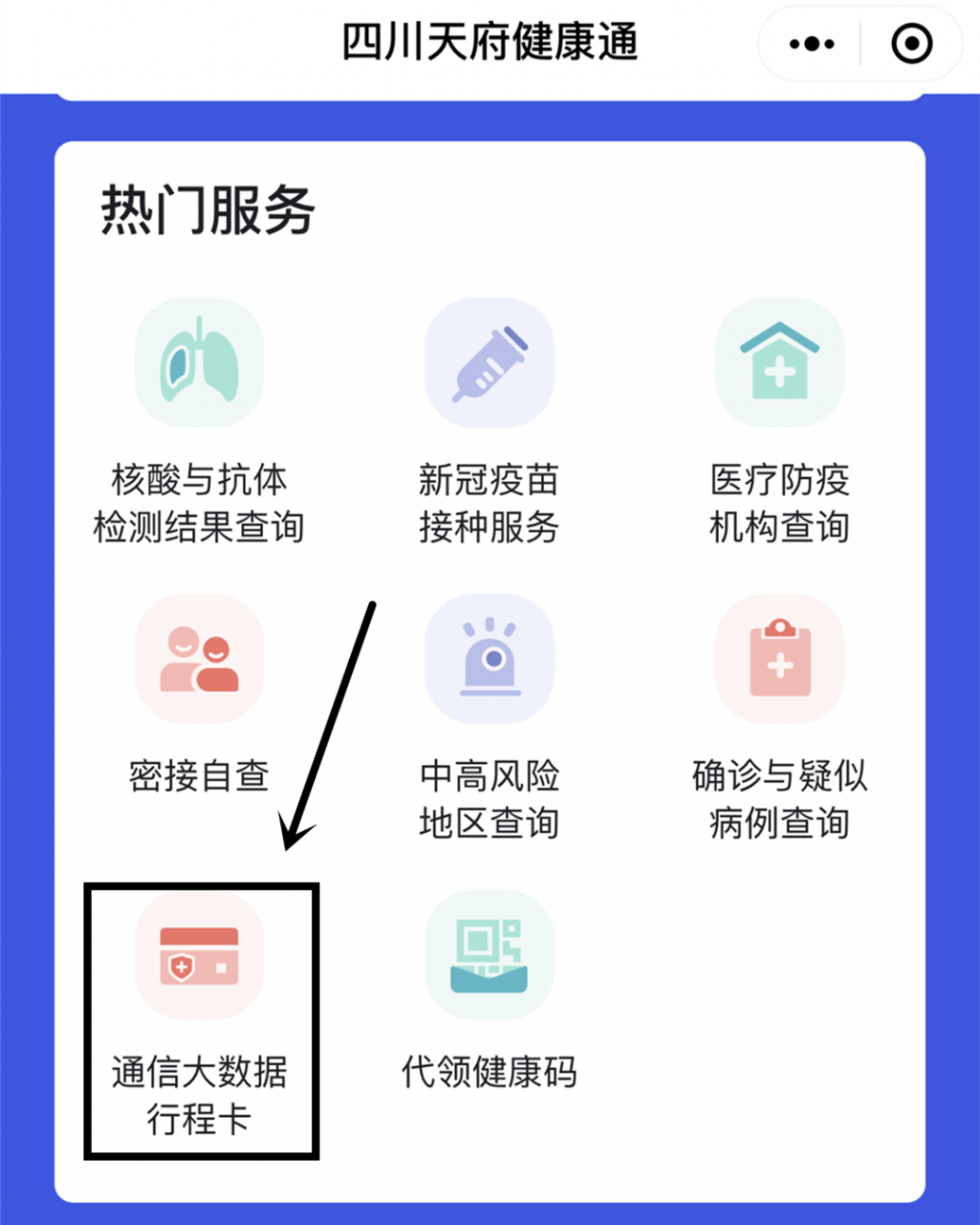The height and width of the screenshot is (1225, 980).
Task: Click the 四川天府健康通 title text
Action: pos(490,43)
